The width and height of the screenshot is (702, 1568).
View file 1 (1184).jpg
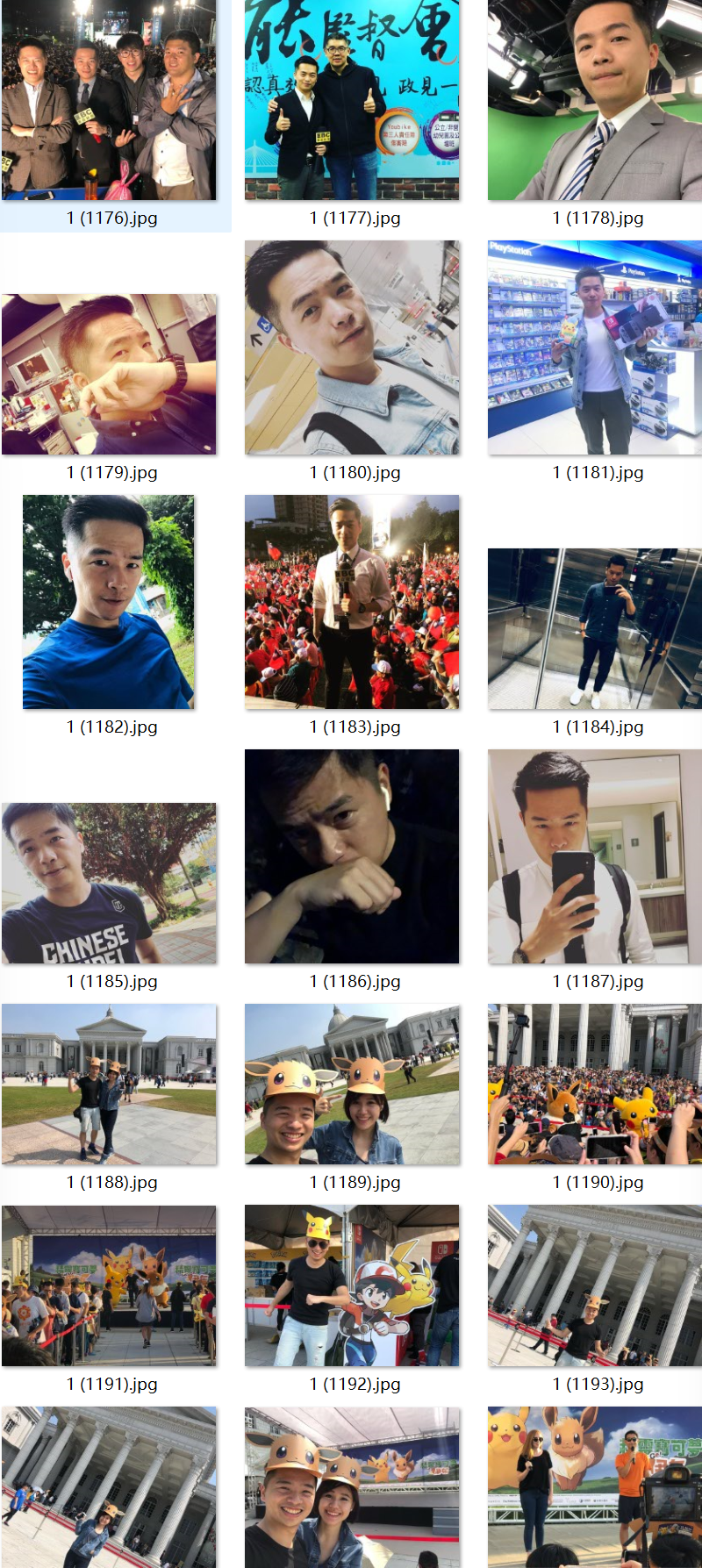click(595, 628)
